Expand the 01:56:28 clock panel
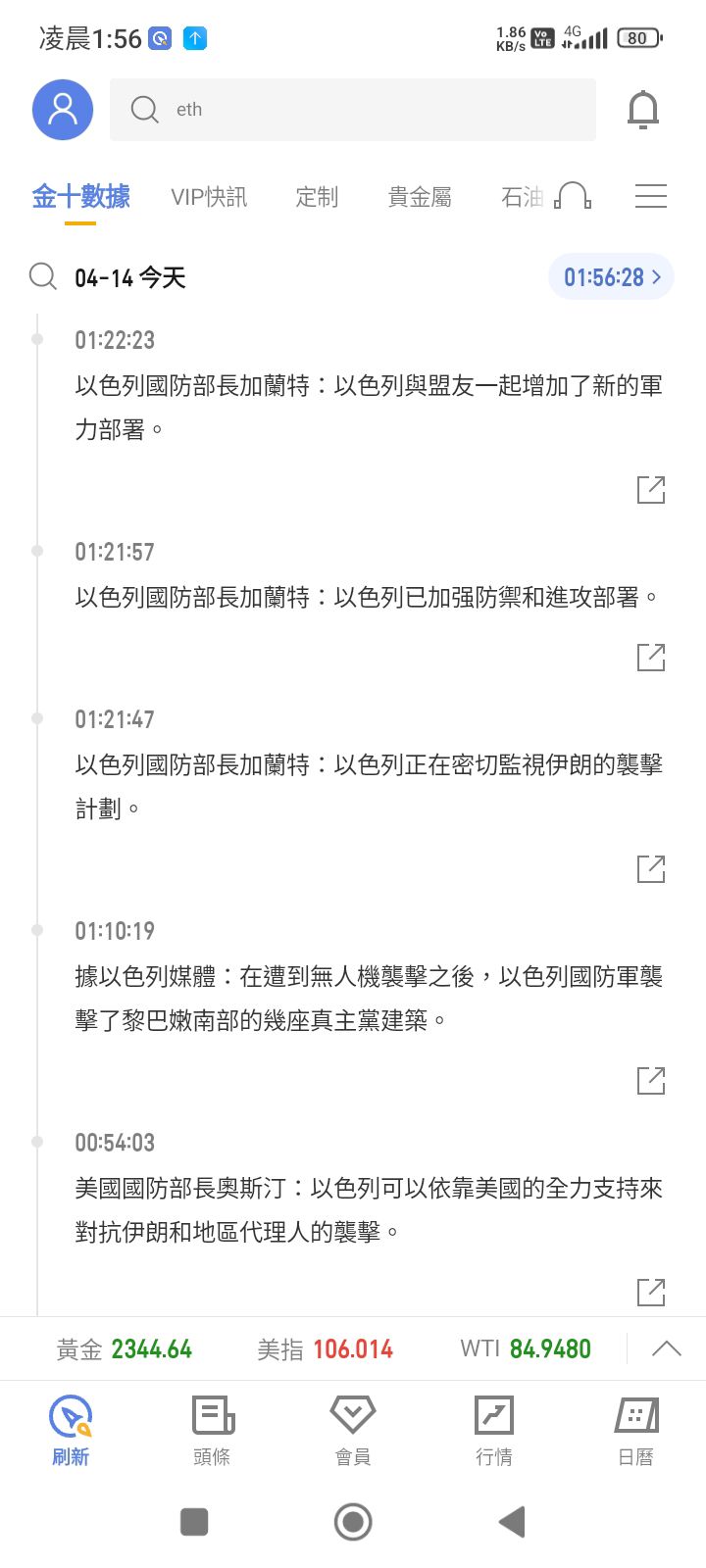706x1568 pixels. click(610, 276)
